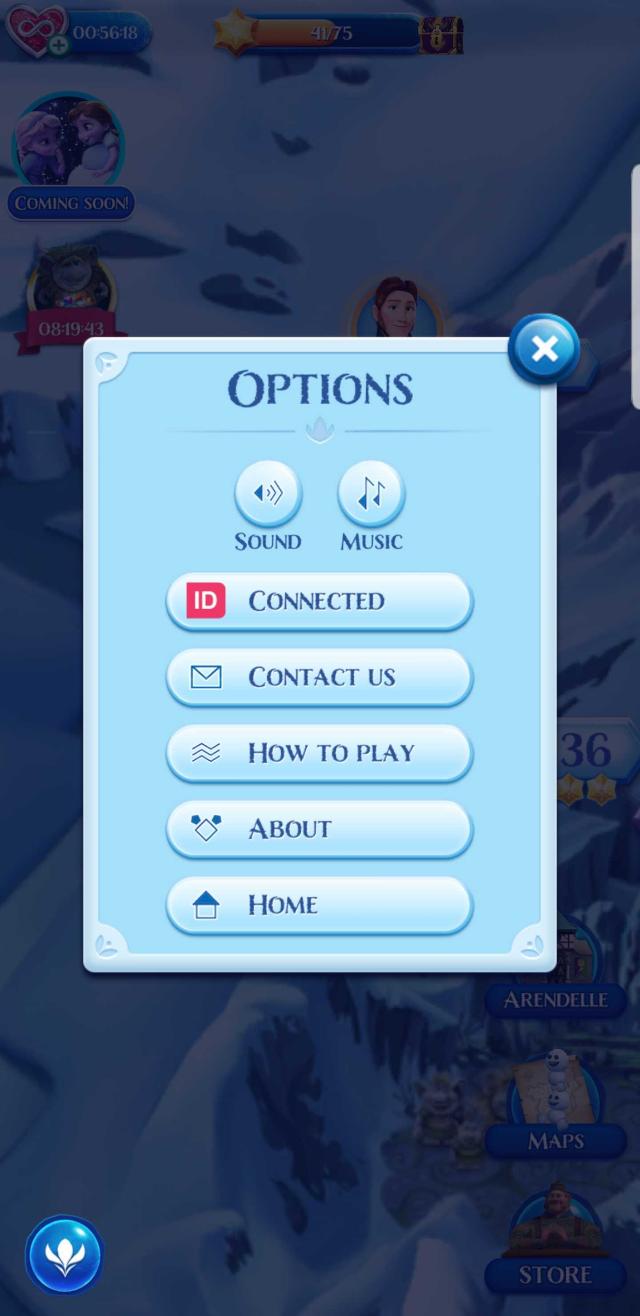Close the Options dialog
This screenshot has width=640, height=1316.
(x=544, y=349)
